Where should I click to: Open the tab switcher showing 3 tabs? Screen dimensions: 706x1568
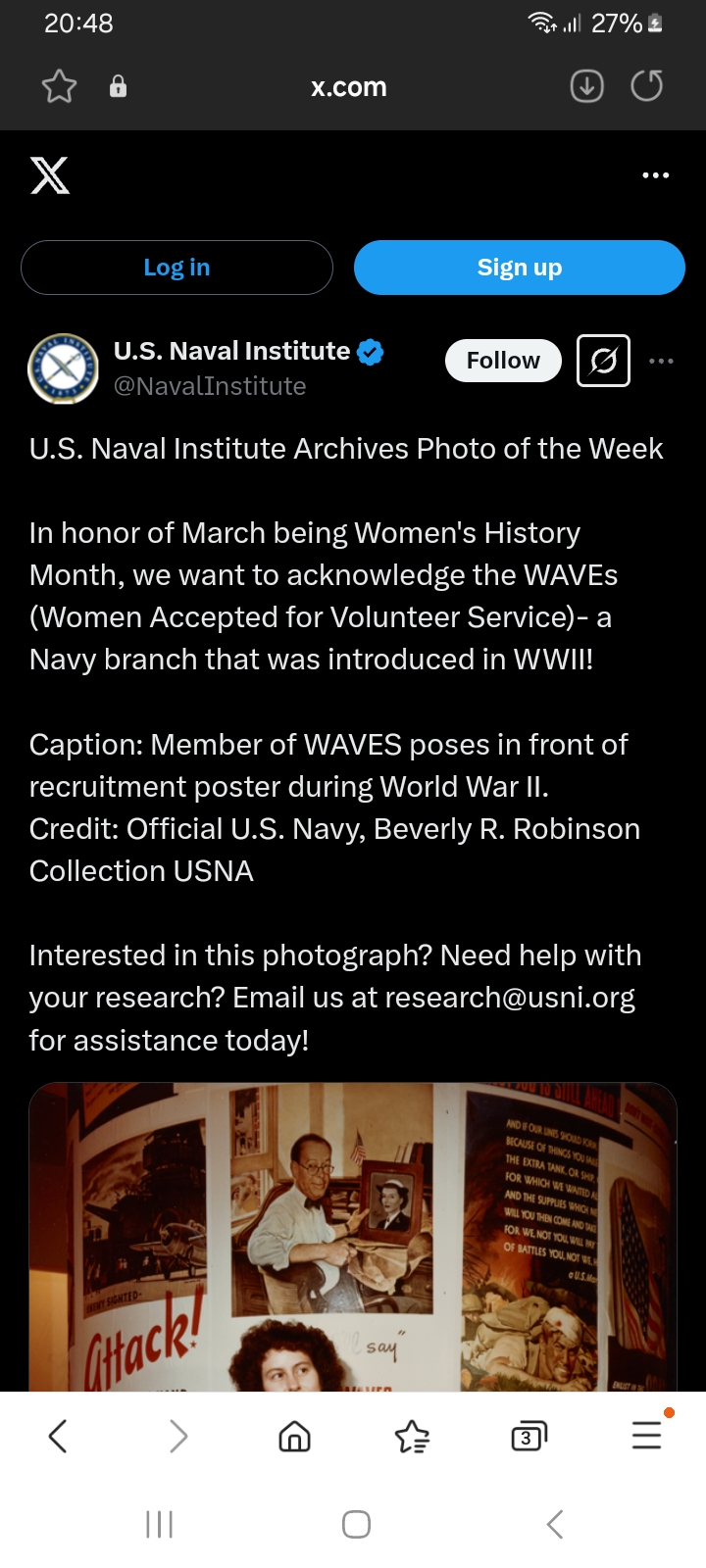(x=529, y=1437)
